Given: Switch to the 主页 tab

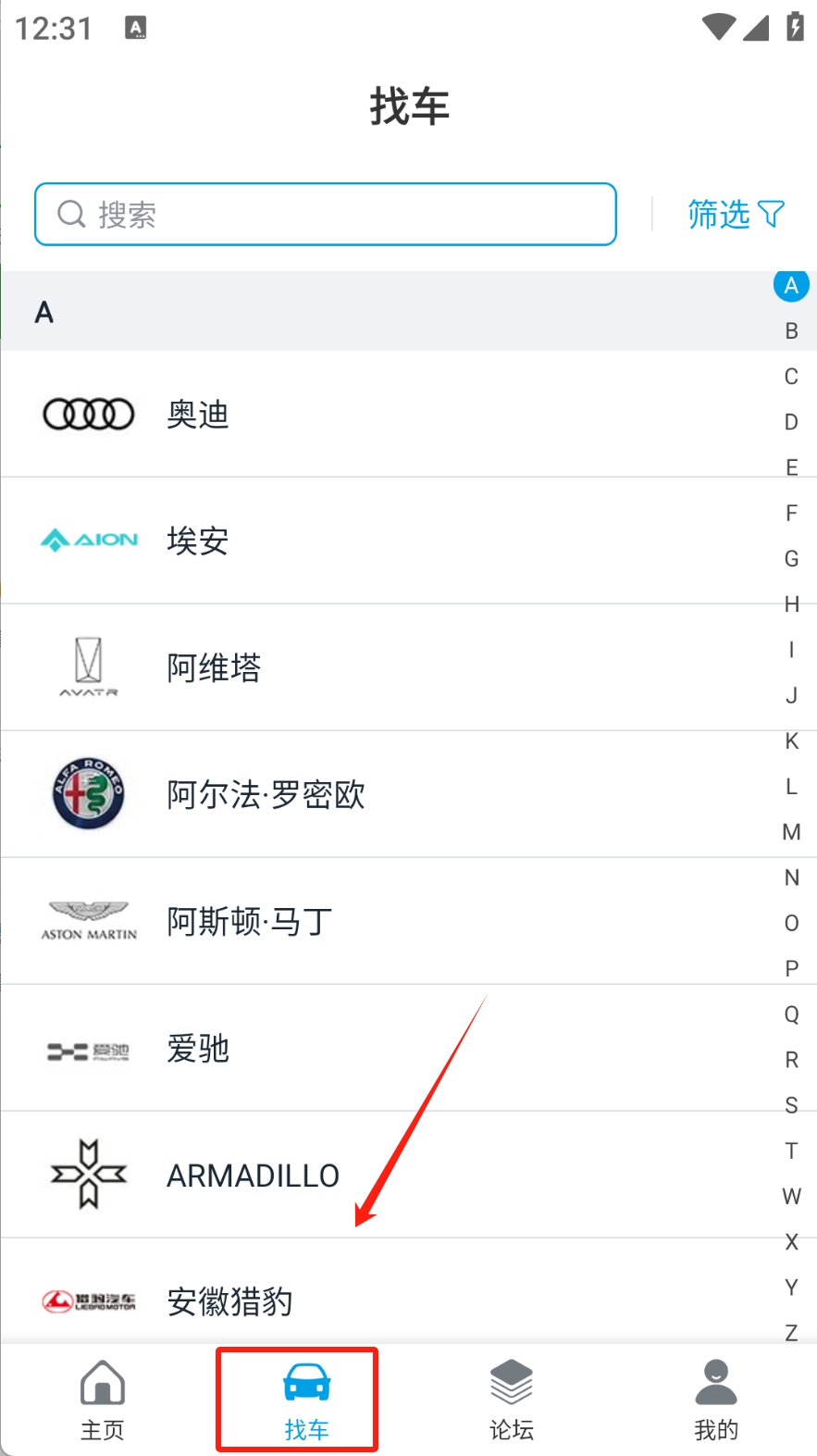Looking at the screenshot, I should click(103, 1400).
